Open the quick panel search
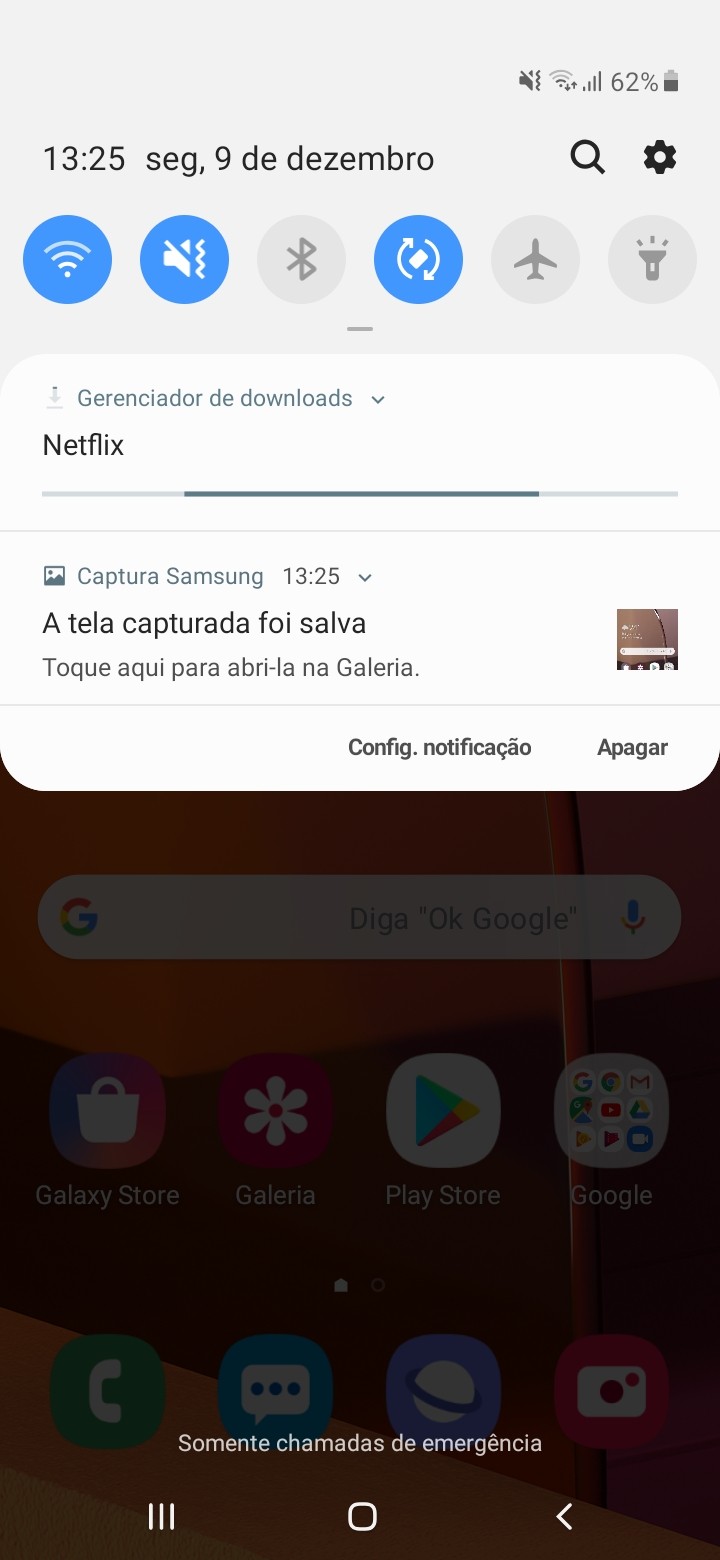Screen dimensions: 720x1560 point(587,157)
